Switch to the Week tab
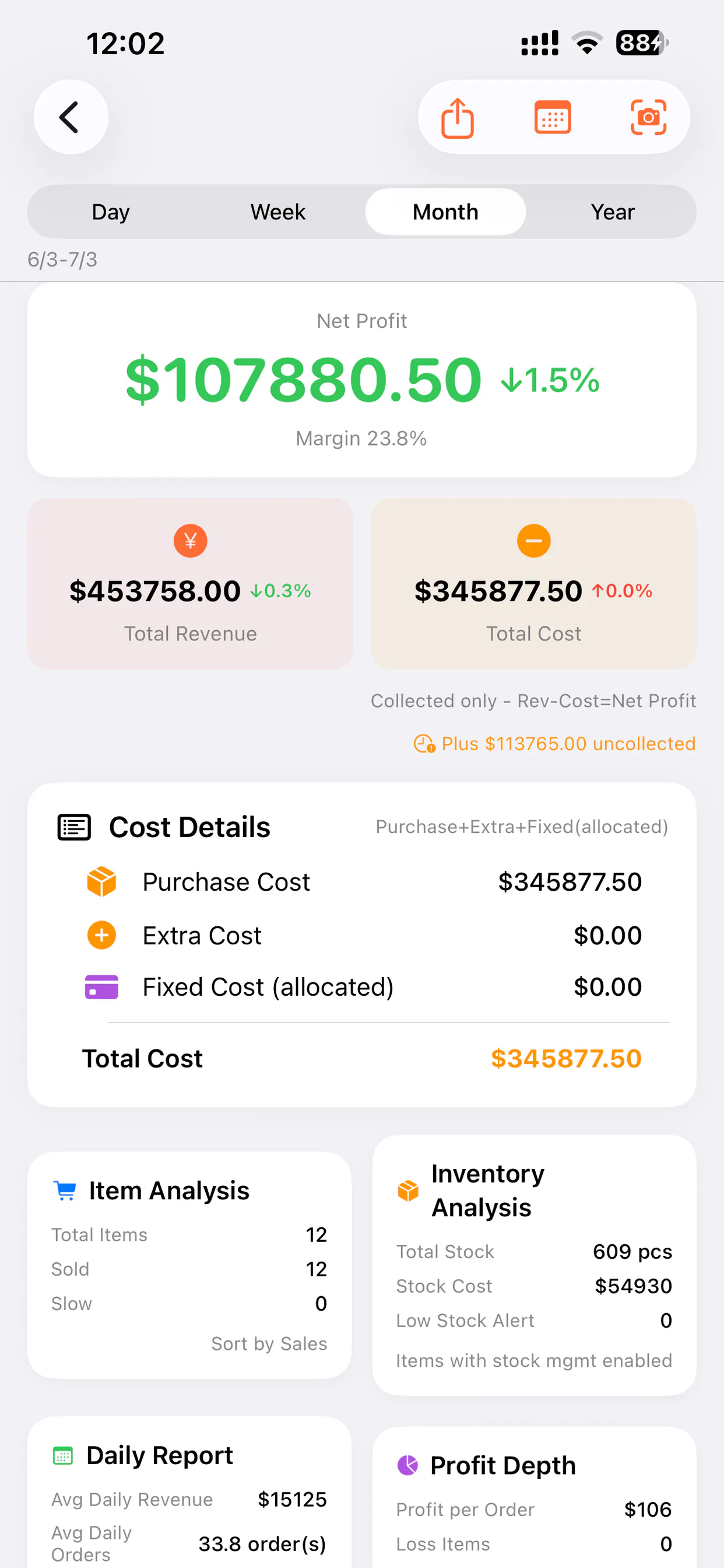The width and height of the screenshot is (724, 1568). (x=278, y=212)
